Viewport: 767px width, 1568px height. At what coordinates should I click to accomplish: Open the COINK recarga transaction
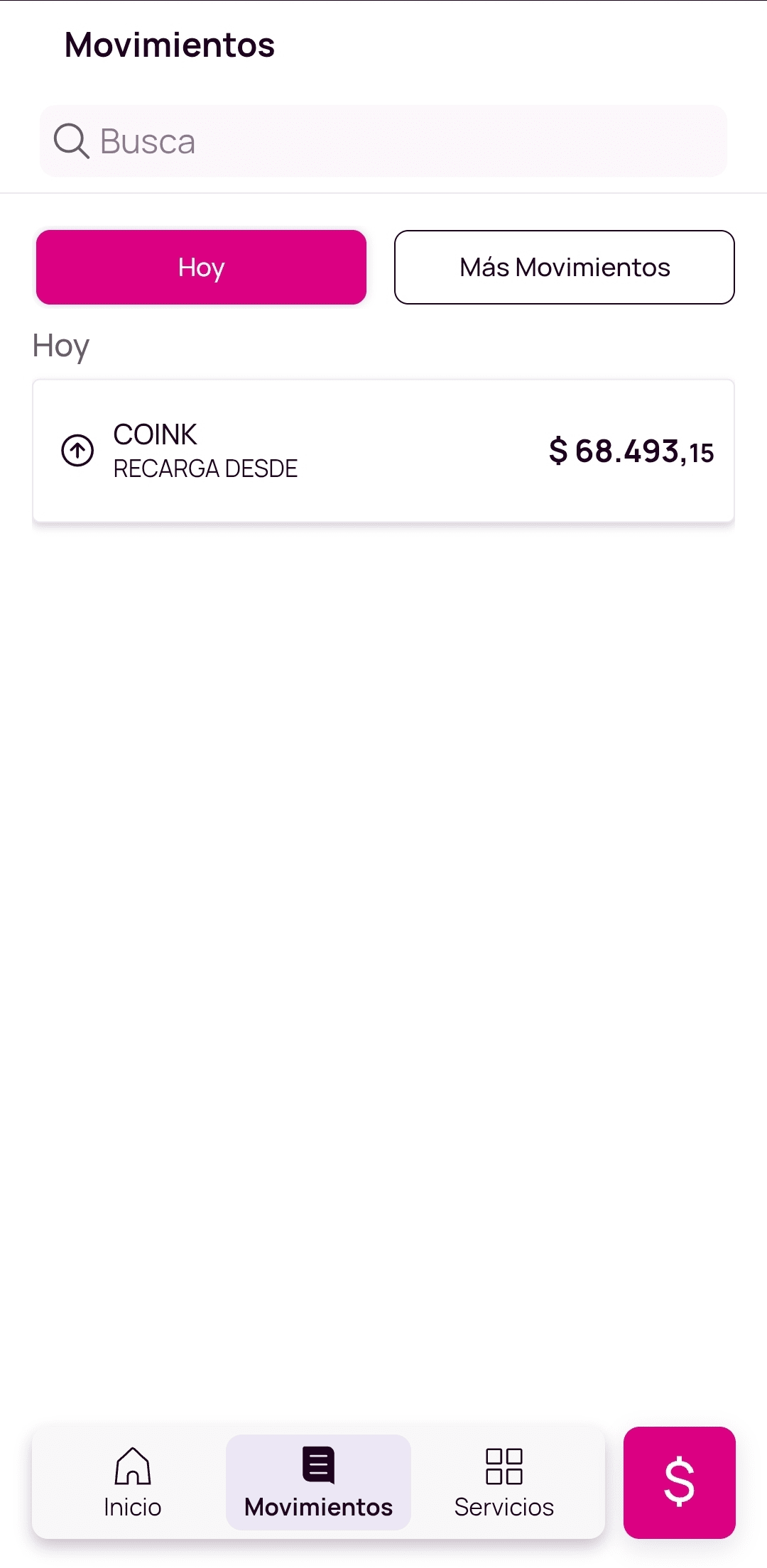pos(383,451)
